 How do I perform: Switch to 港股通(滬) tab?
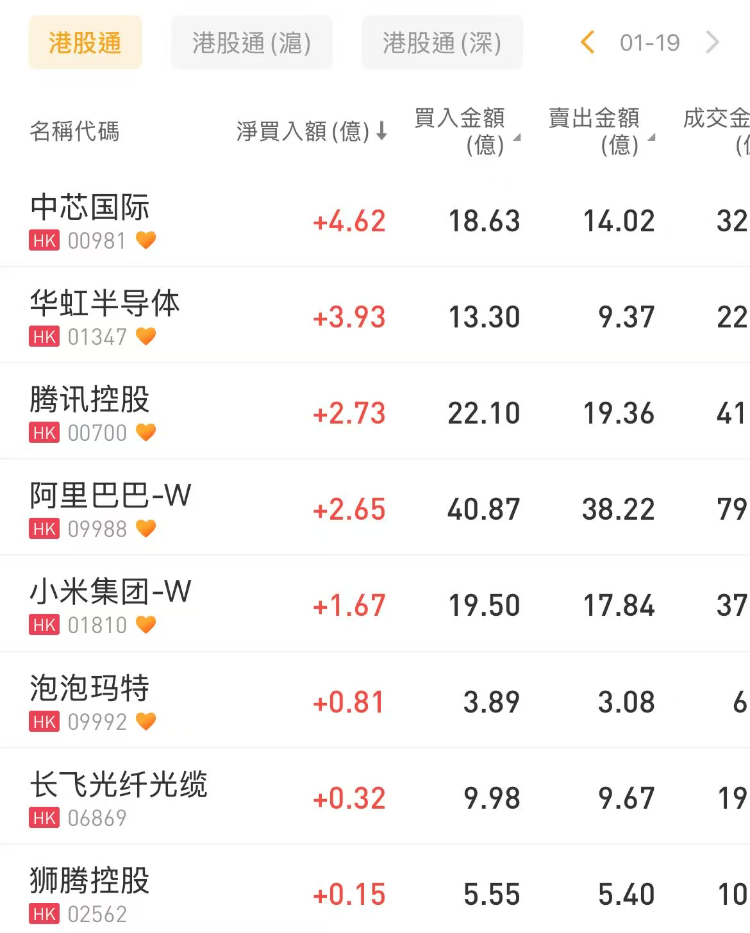[x=251, y=43]
